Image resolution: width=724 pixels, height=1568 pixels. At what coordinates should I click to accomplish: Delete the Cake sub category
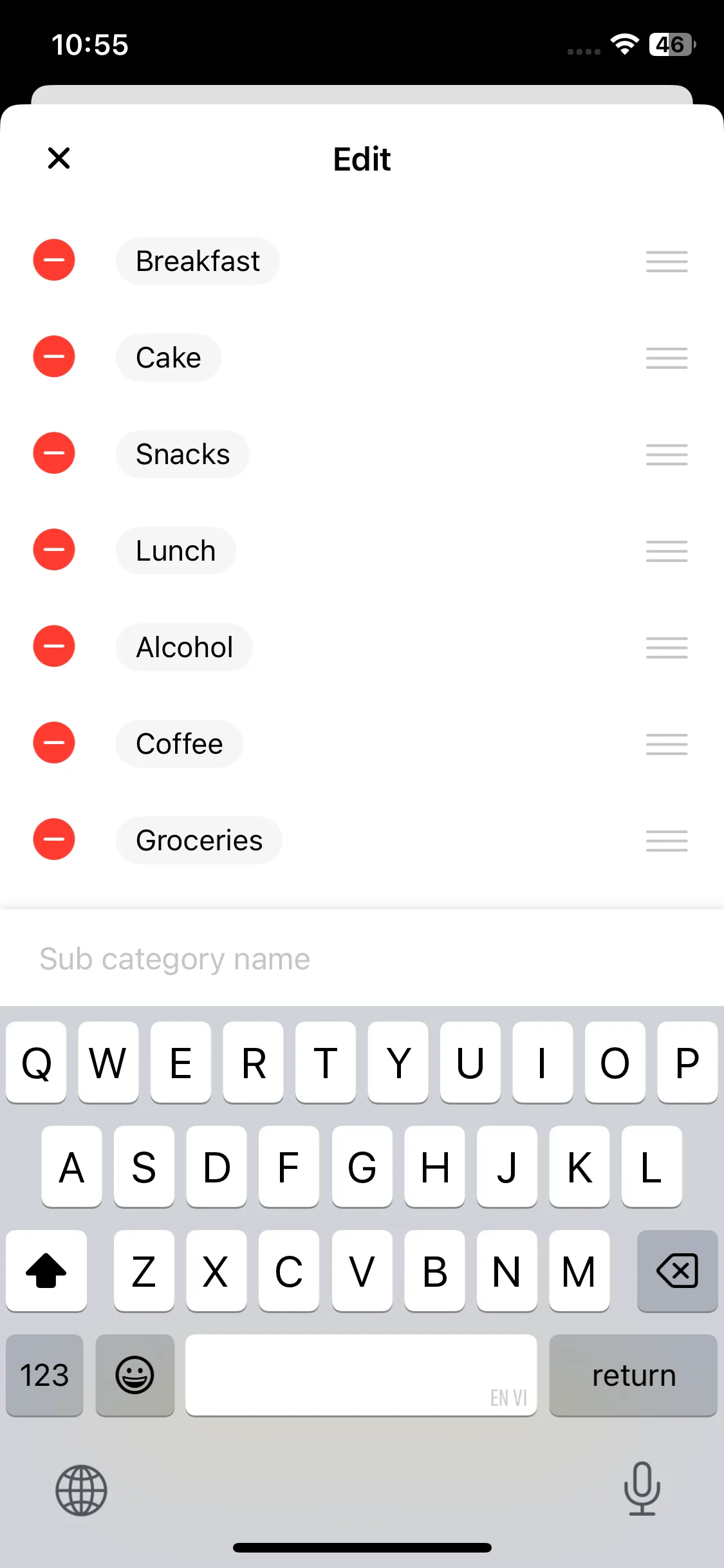pos(54,357)
